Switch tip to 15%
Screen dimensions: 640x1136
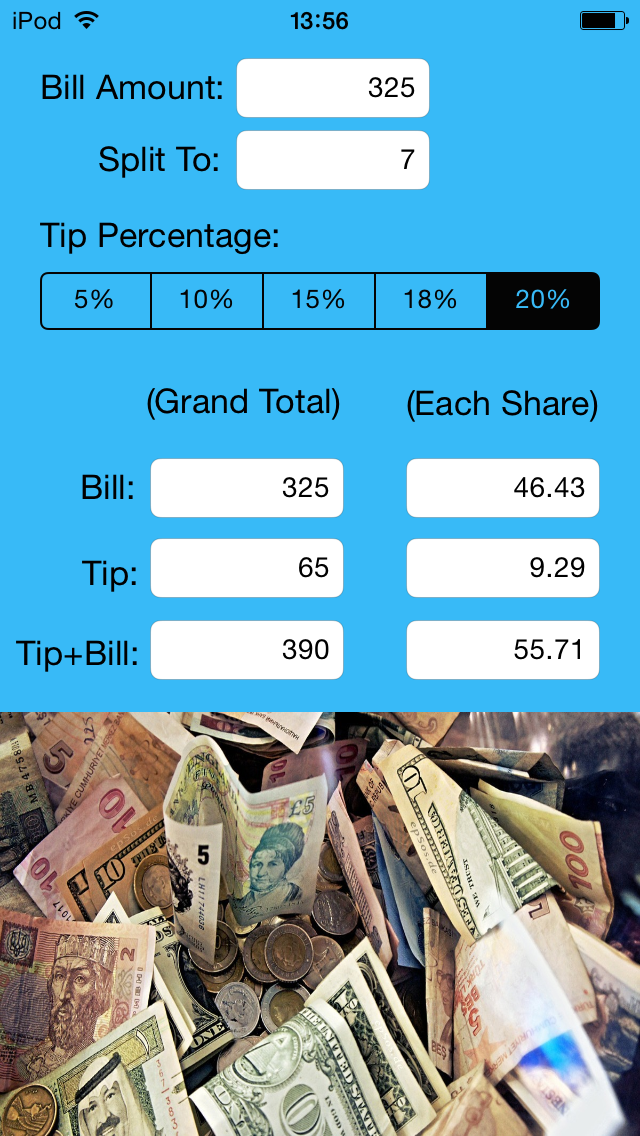click(x=318, y=300)
